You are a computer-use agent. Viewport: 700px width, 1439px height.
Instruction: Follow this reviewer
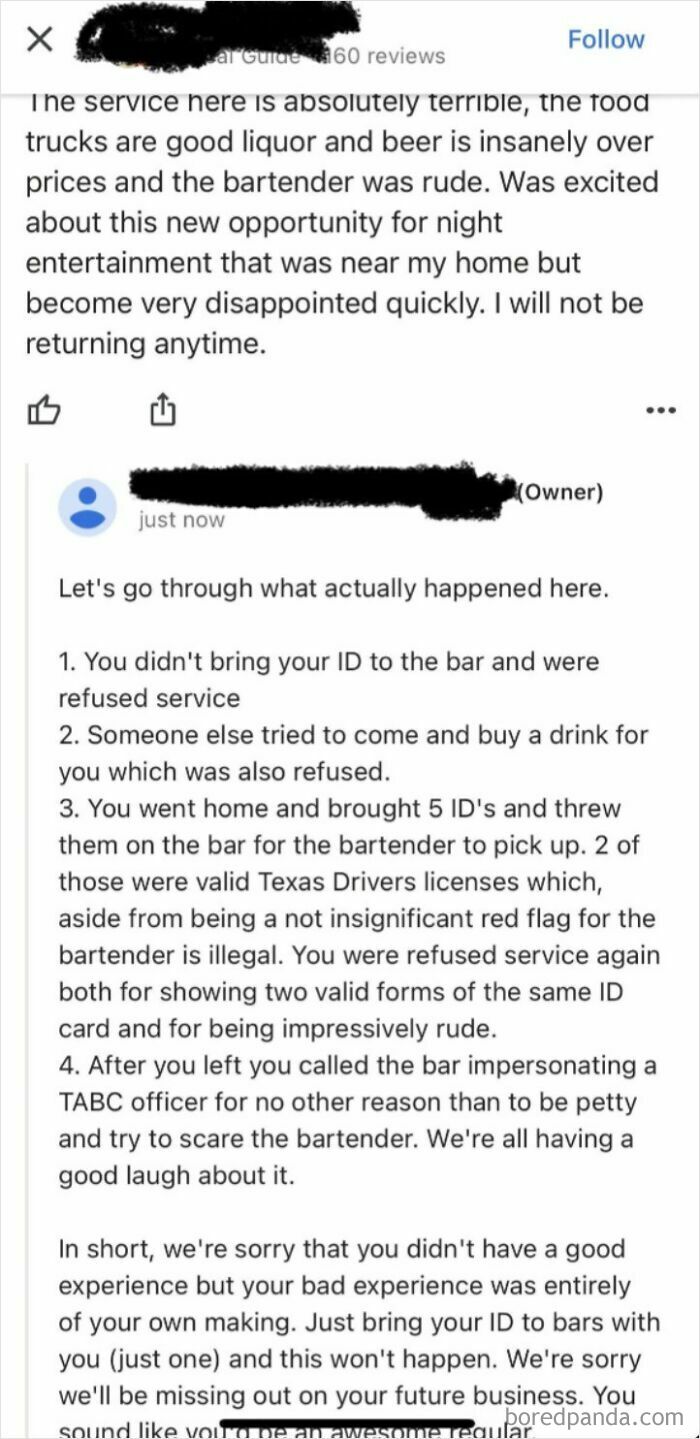[606, 39]
